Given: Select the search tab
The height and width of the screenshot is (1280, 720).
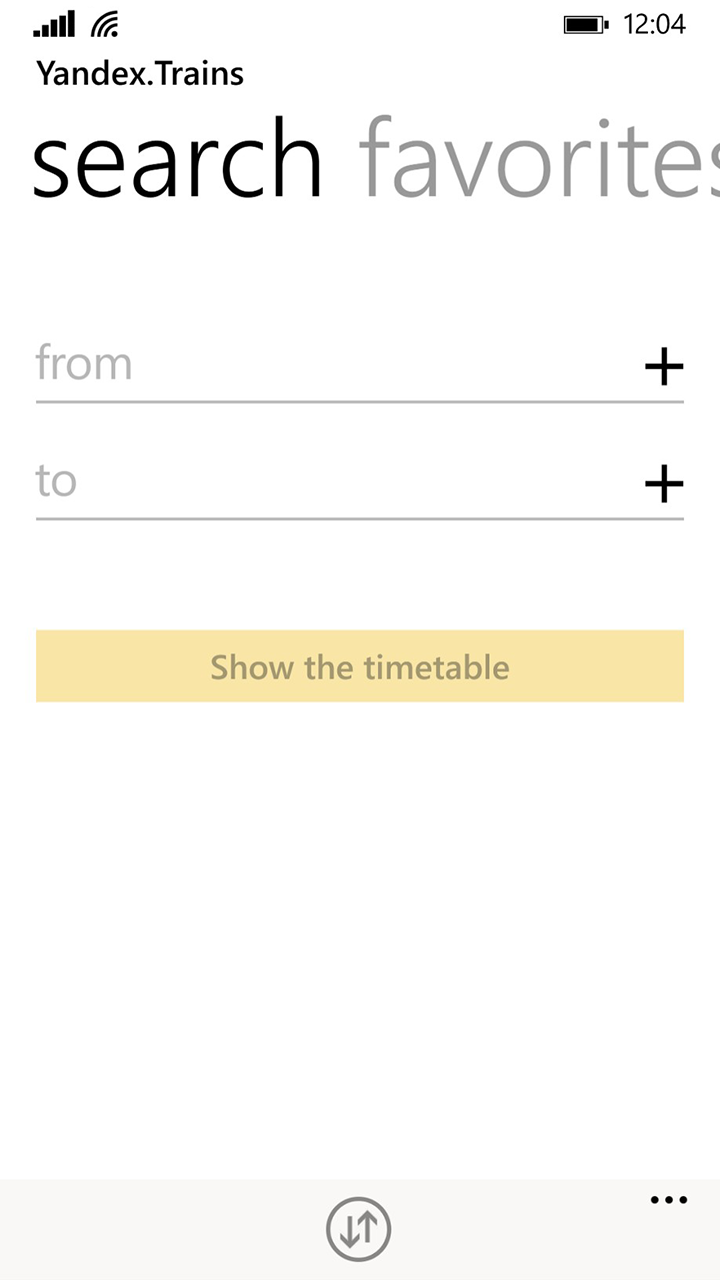Looking at the screenshot, I should pyautogui.click(x=178, y=160).
